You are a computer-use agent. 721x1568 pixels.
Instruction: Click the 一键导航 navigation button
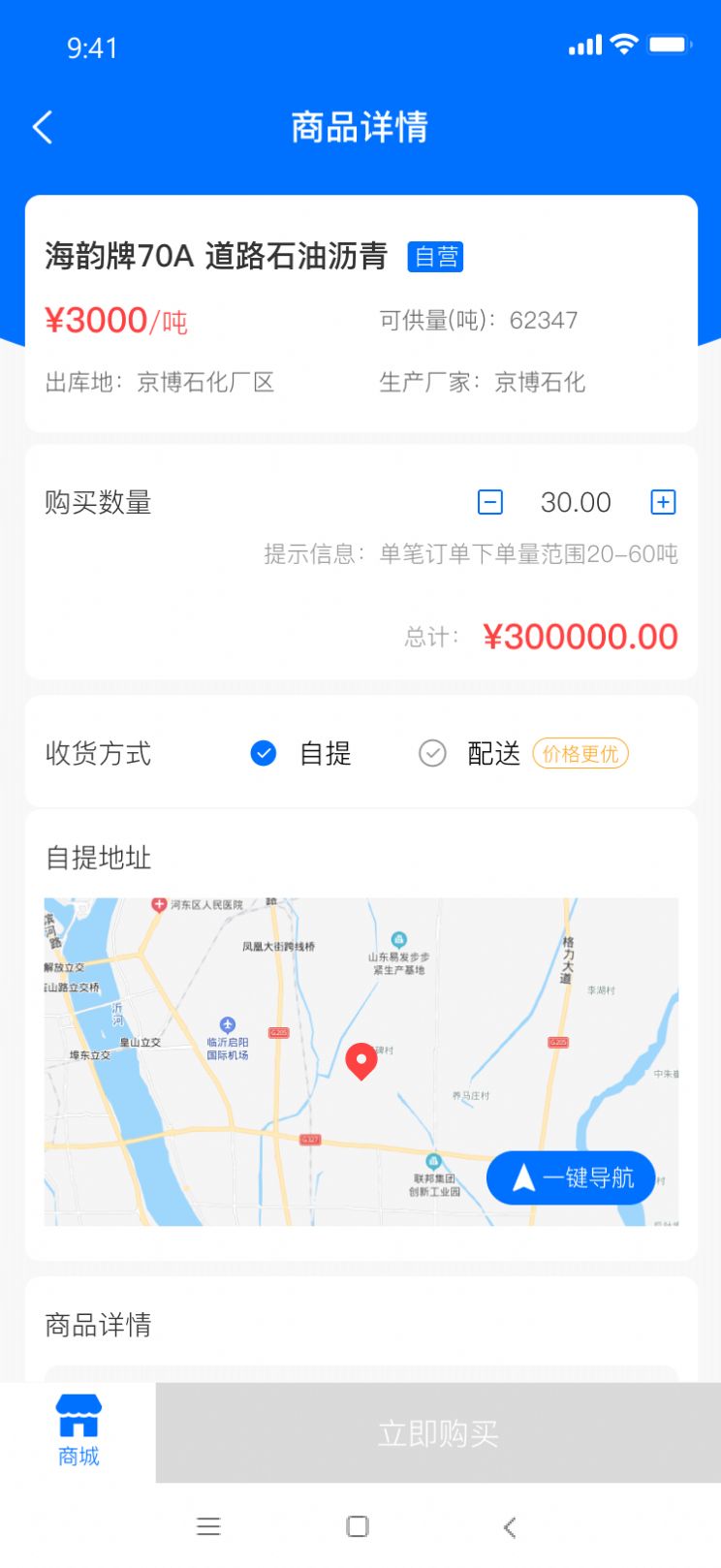point(571,1176)
